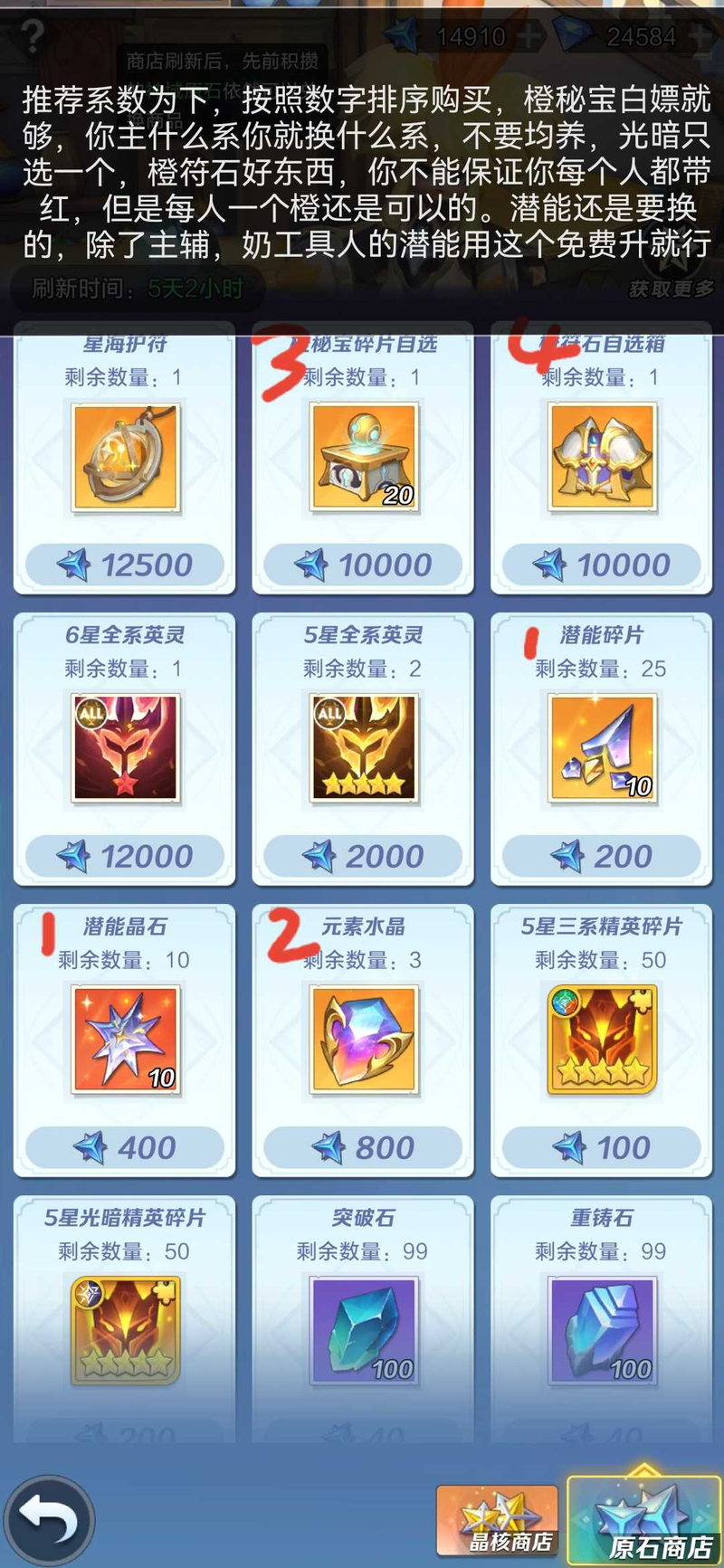Go back with the return arrow
724x1568 pixels.
point(50,1519)
